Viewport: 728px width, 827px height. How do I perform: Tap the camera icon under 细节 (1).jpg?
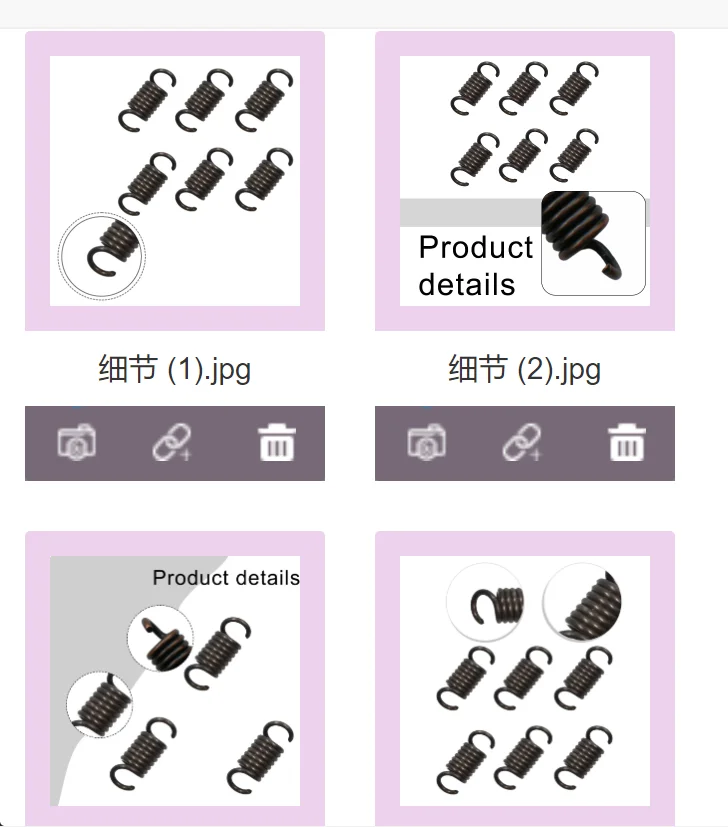pyautogui.click(x=77, y=442)
